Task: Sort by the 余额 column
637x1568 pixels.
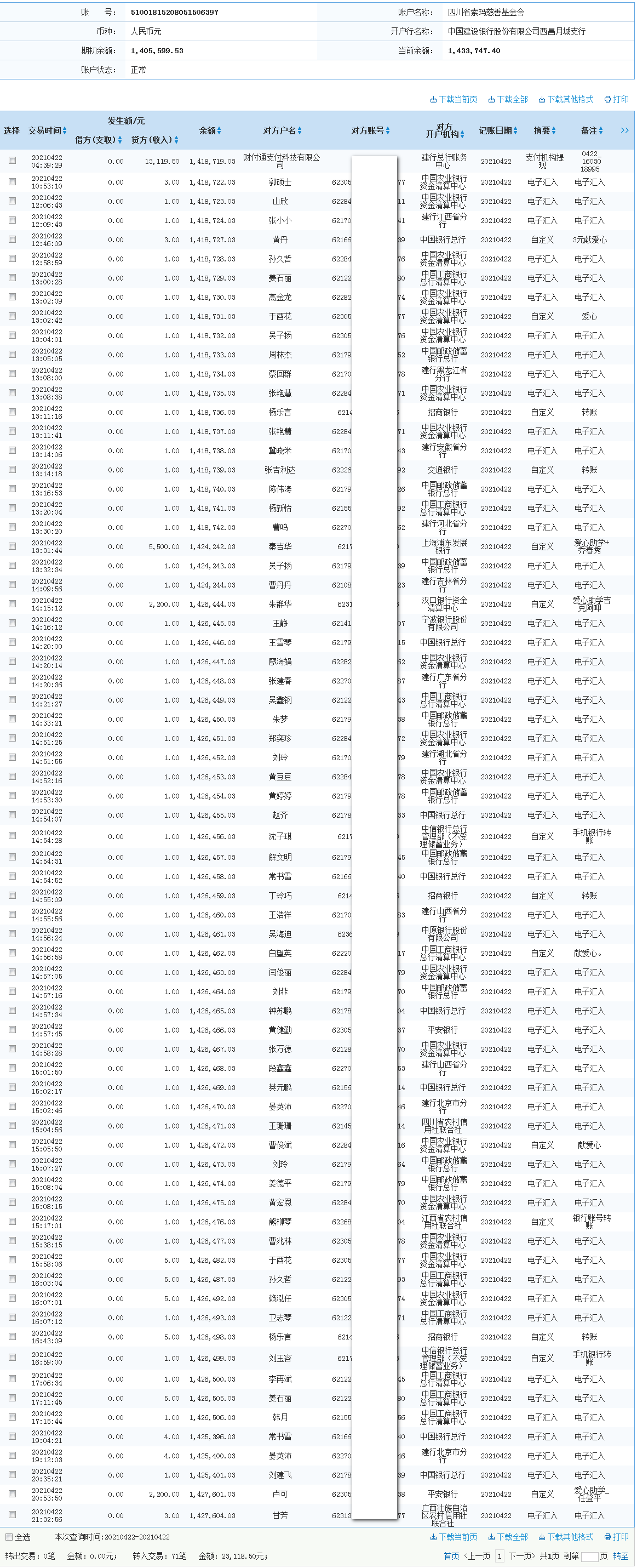Action: [x=210, y=130]
